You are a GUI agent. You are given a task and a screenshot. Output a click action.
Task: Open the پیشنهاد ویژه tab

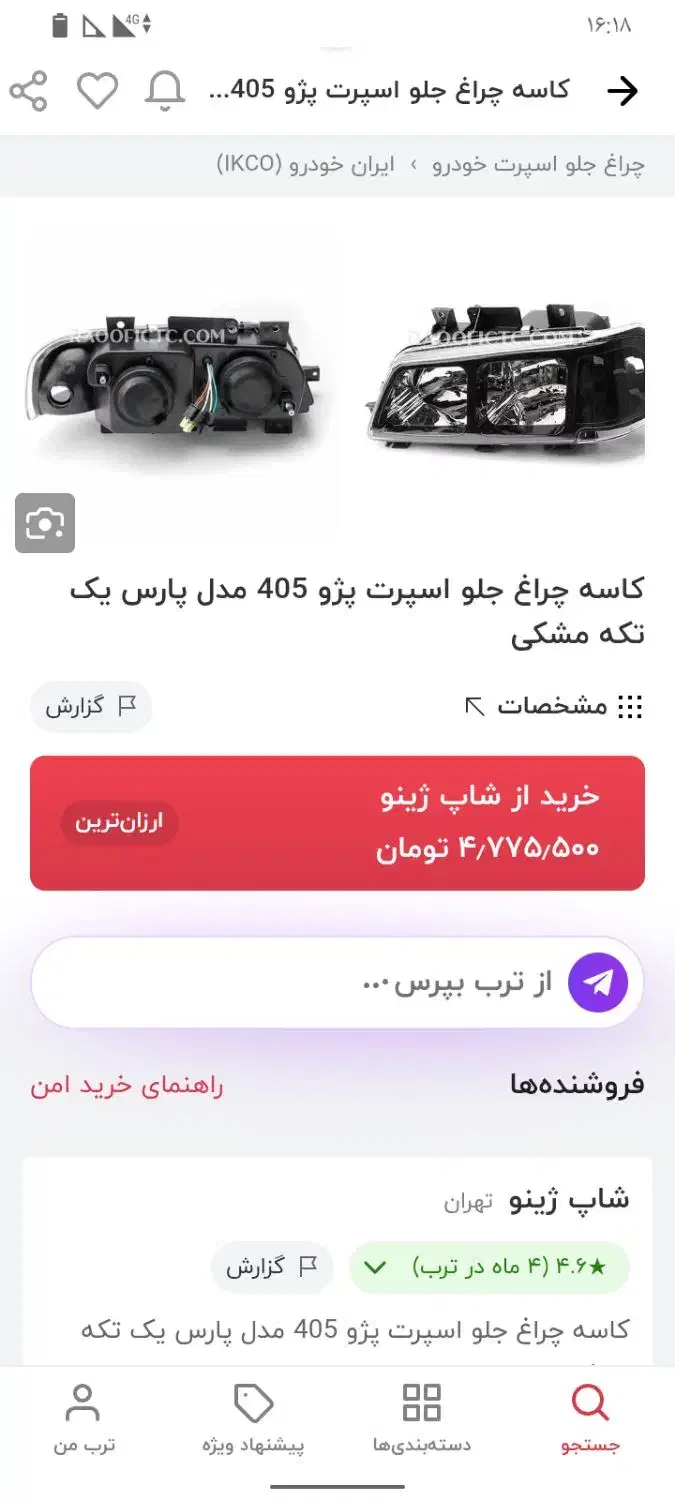tap(253, 1418)
